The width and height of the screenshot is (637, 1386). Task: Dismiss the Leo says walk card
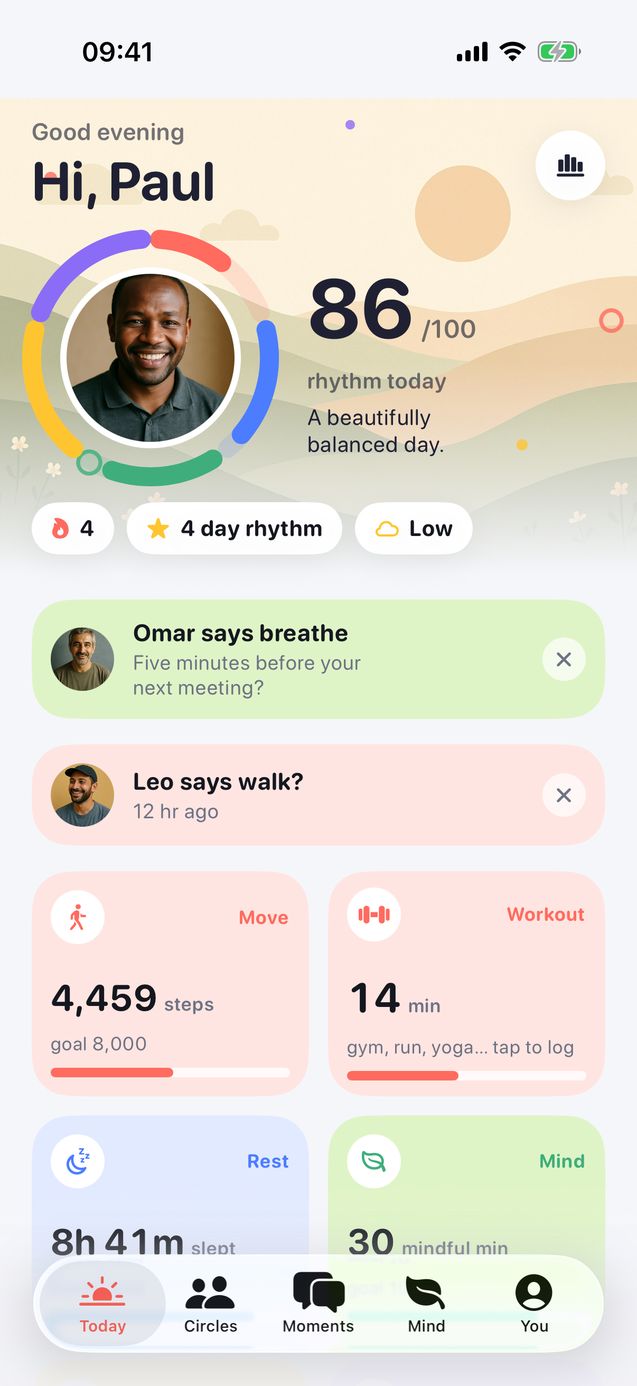coord(564,795)
